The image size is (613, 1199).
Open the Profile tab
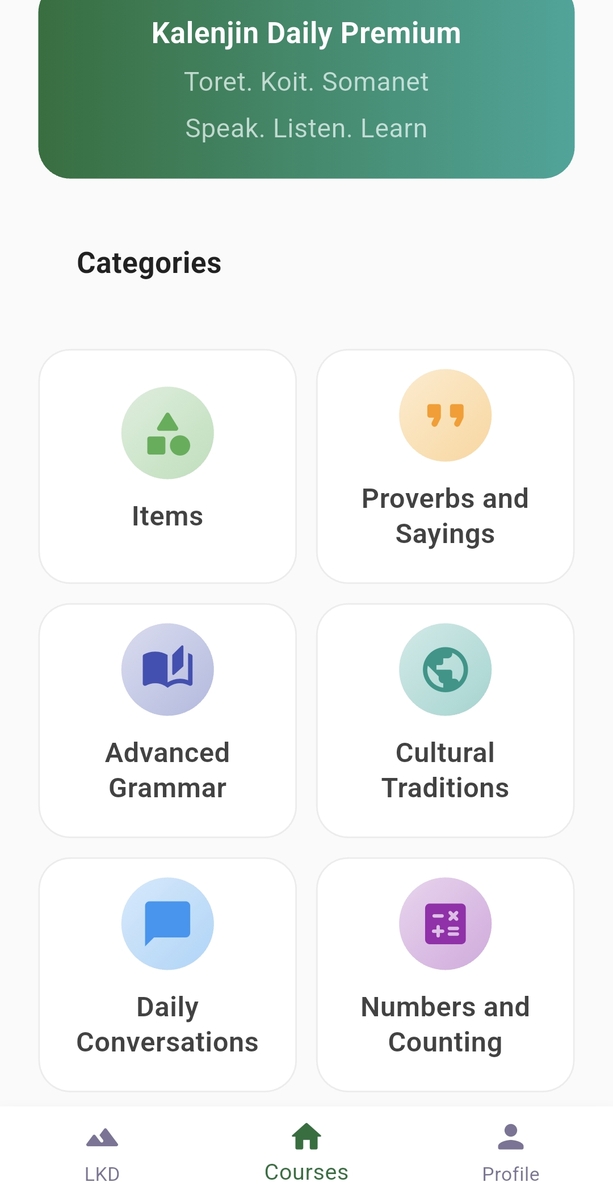pos(510,1152)
